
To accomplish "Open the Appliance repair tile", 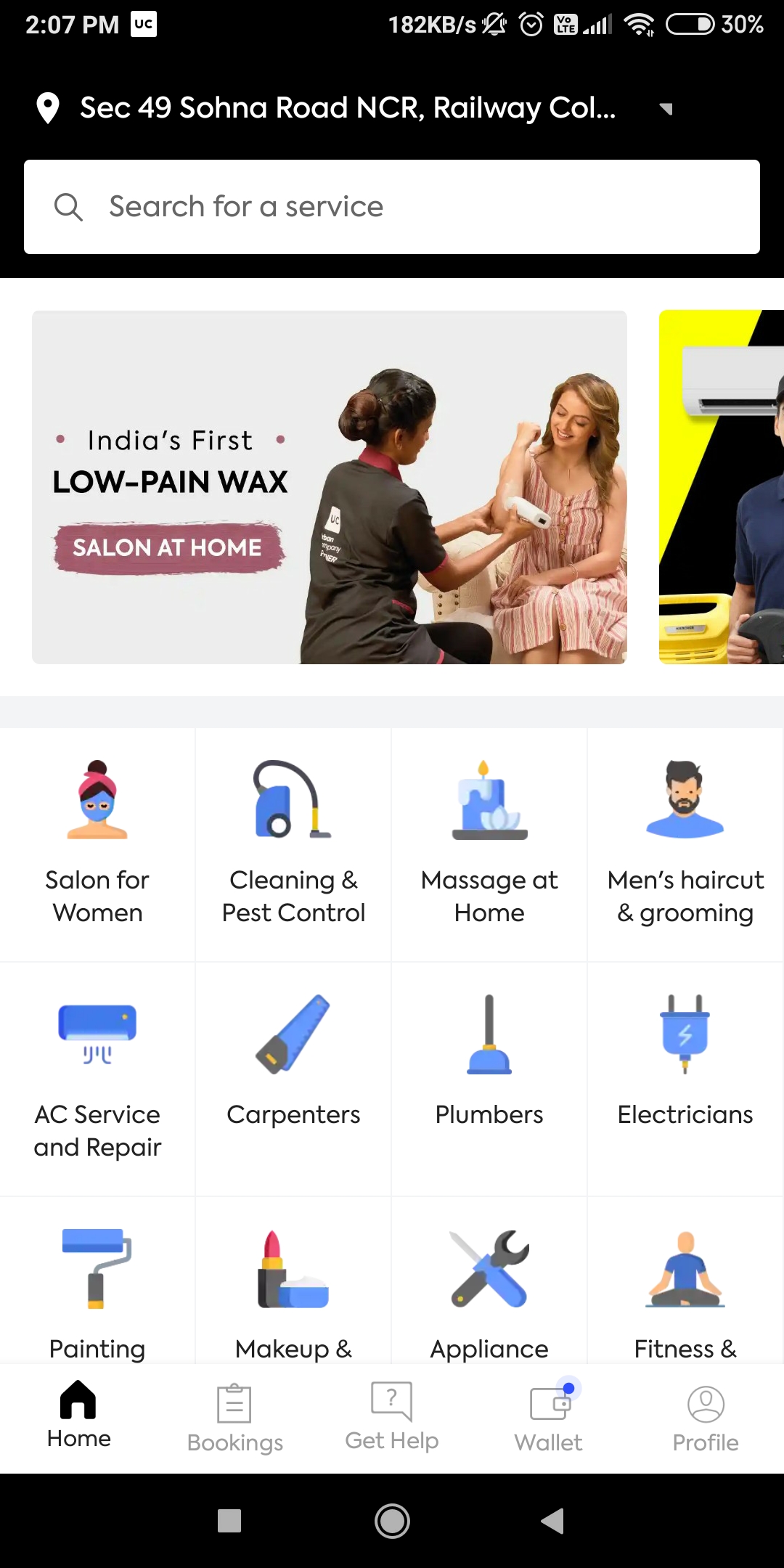I will pyautogui.click(x=489, y=1281).
